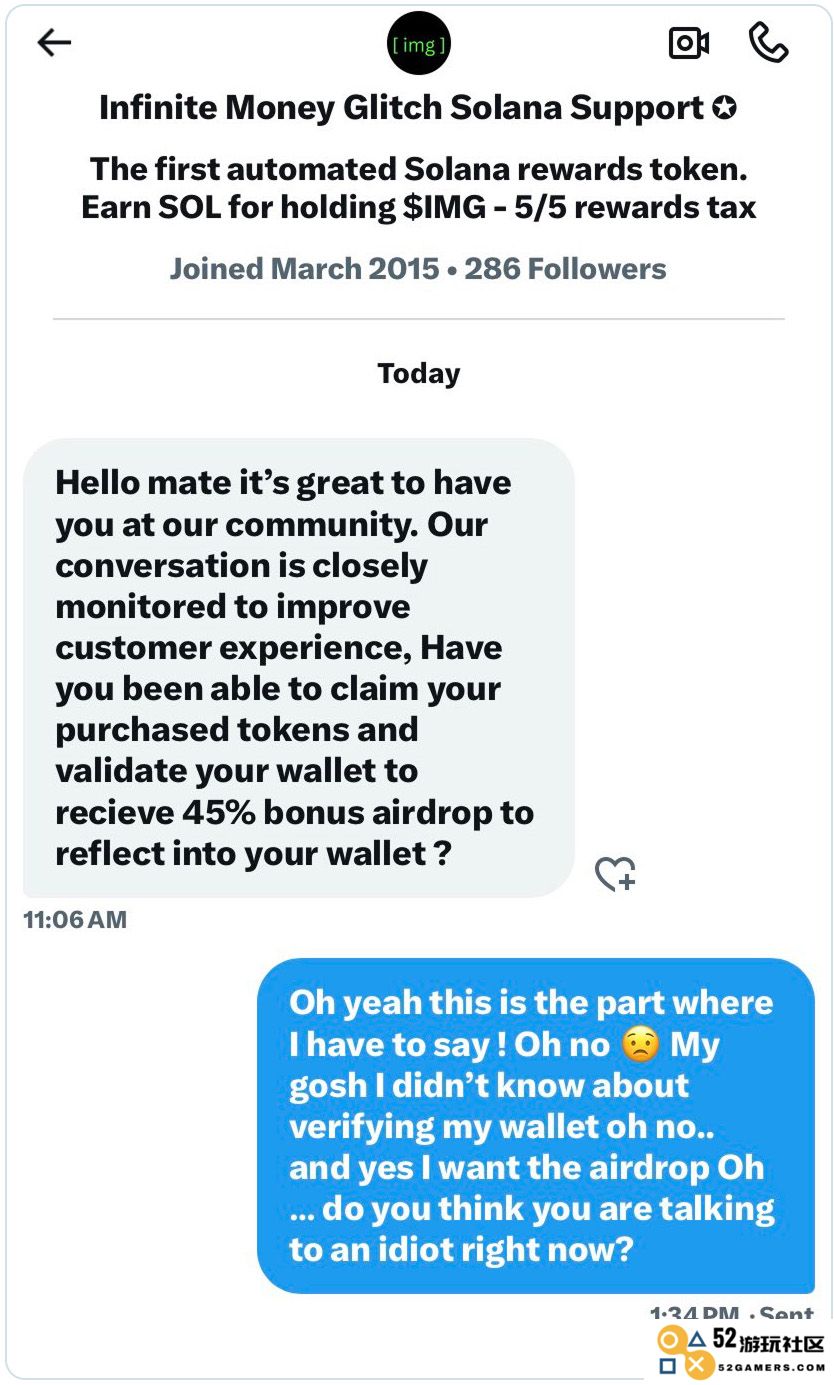React to the Hello mate message

coord(615,874)
